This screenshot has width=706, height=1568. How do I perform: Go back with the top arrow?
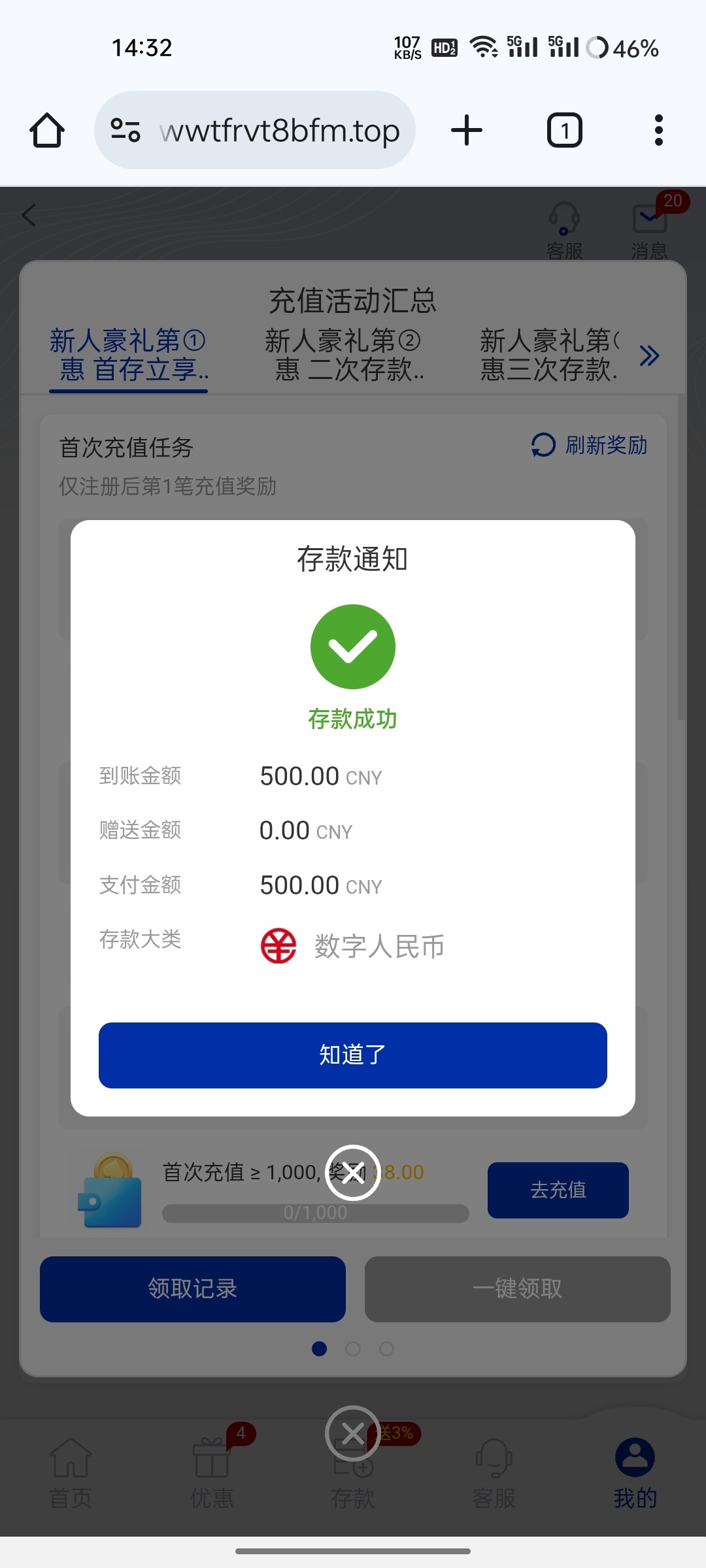click(x=29, y=215)
